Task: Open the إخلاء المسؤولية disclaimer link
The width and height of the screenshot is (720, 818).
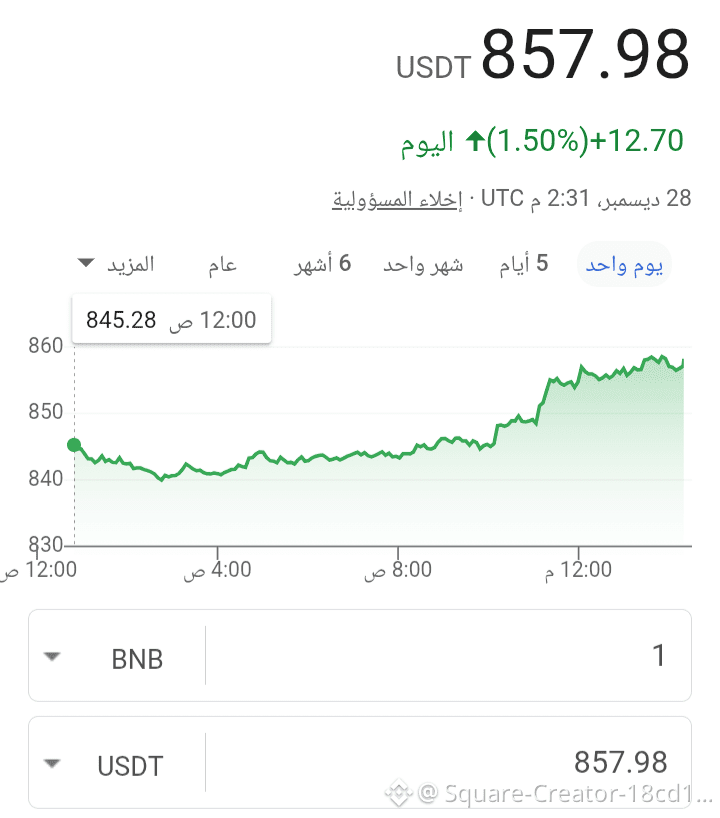Action: [x=396, y=199]
